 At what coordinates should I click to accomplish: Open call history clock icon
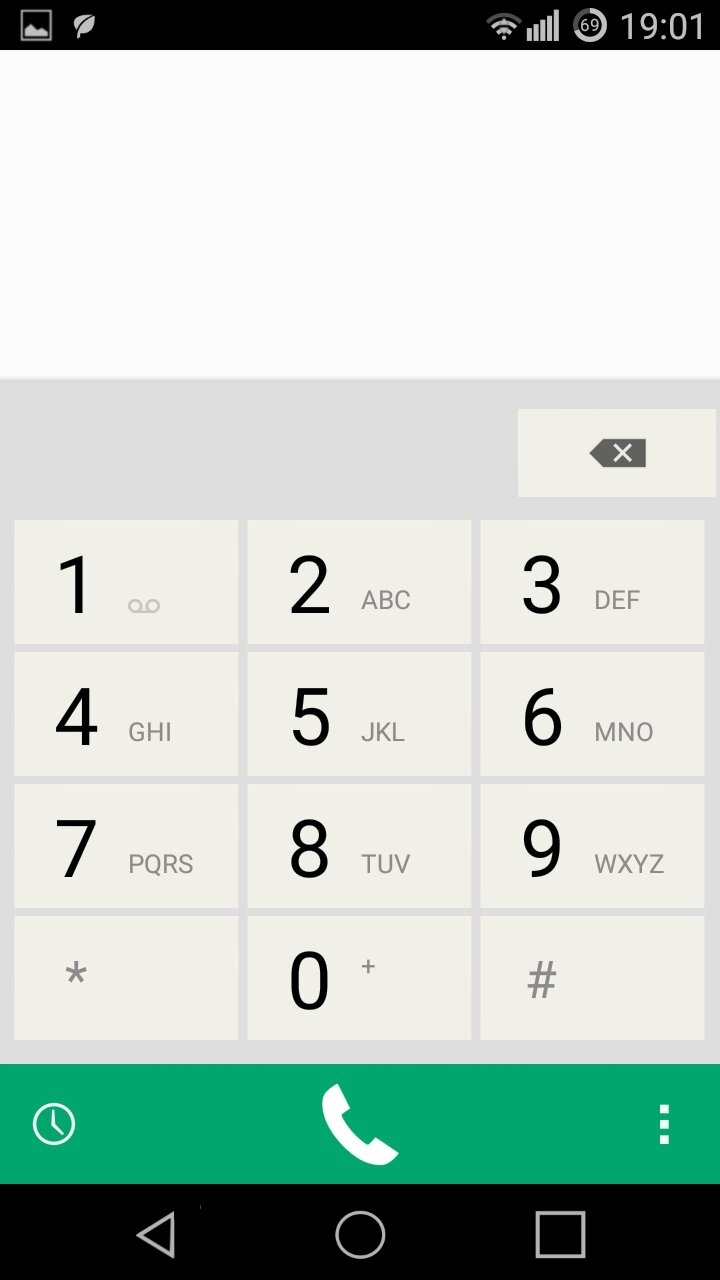[x=54, y=1124]
